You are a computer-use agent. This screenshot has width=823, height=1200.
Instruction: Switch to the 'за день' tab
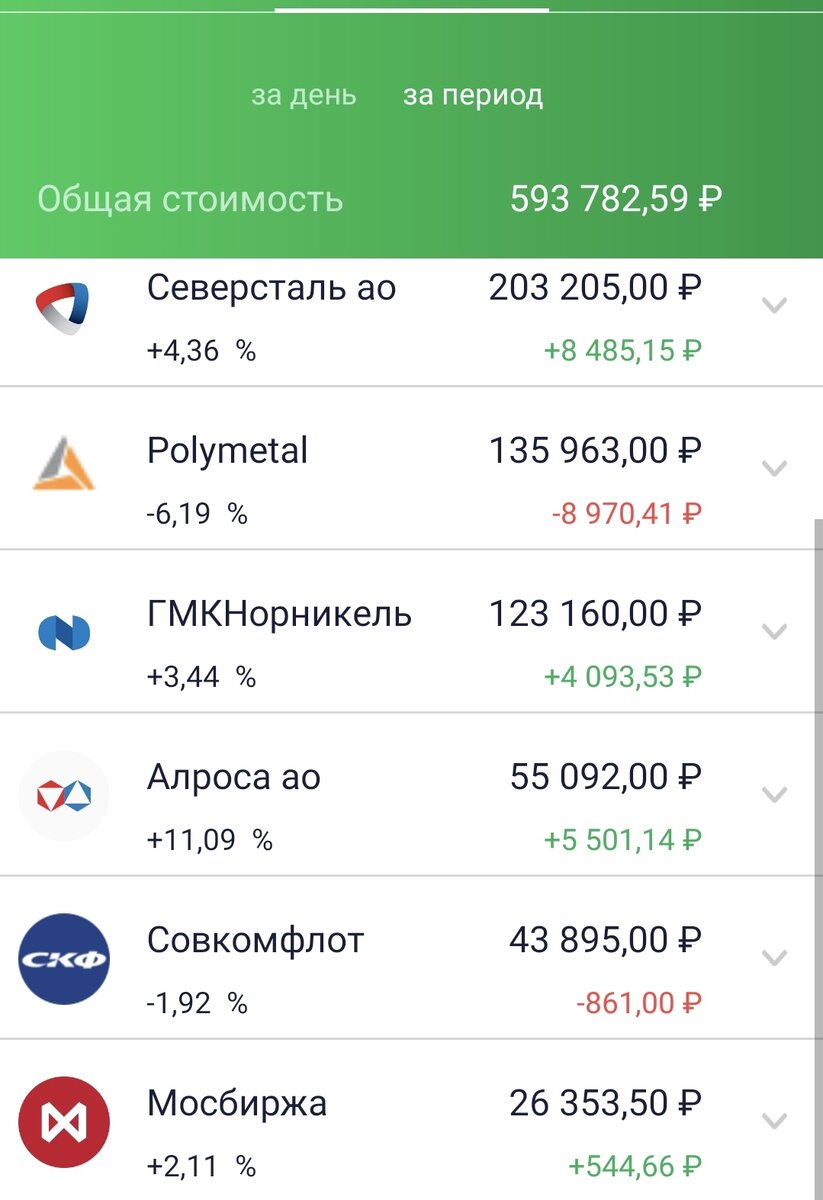coord(302,96)
